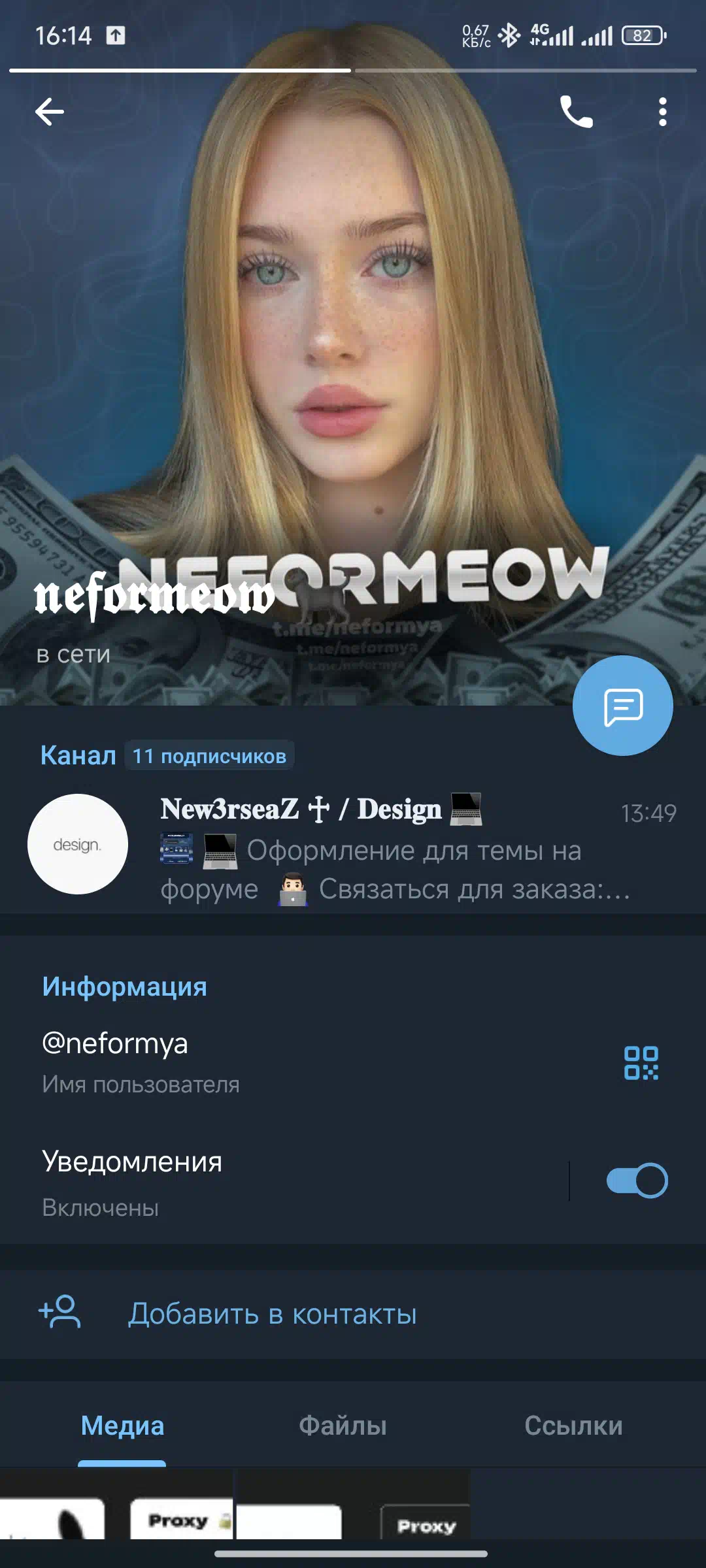The height and width of the screenshot is (1568, 706).
Task: Show the QR code for @neformya
Action: point(641,1063)
